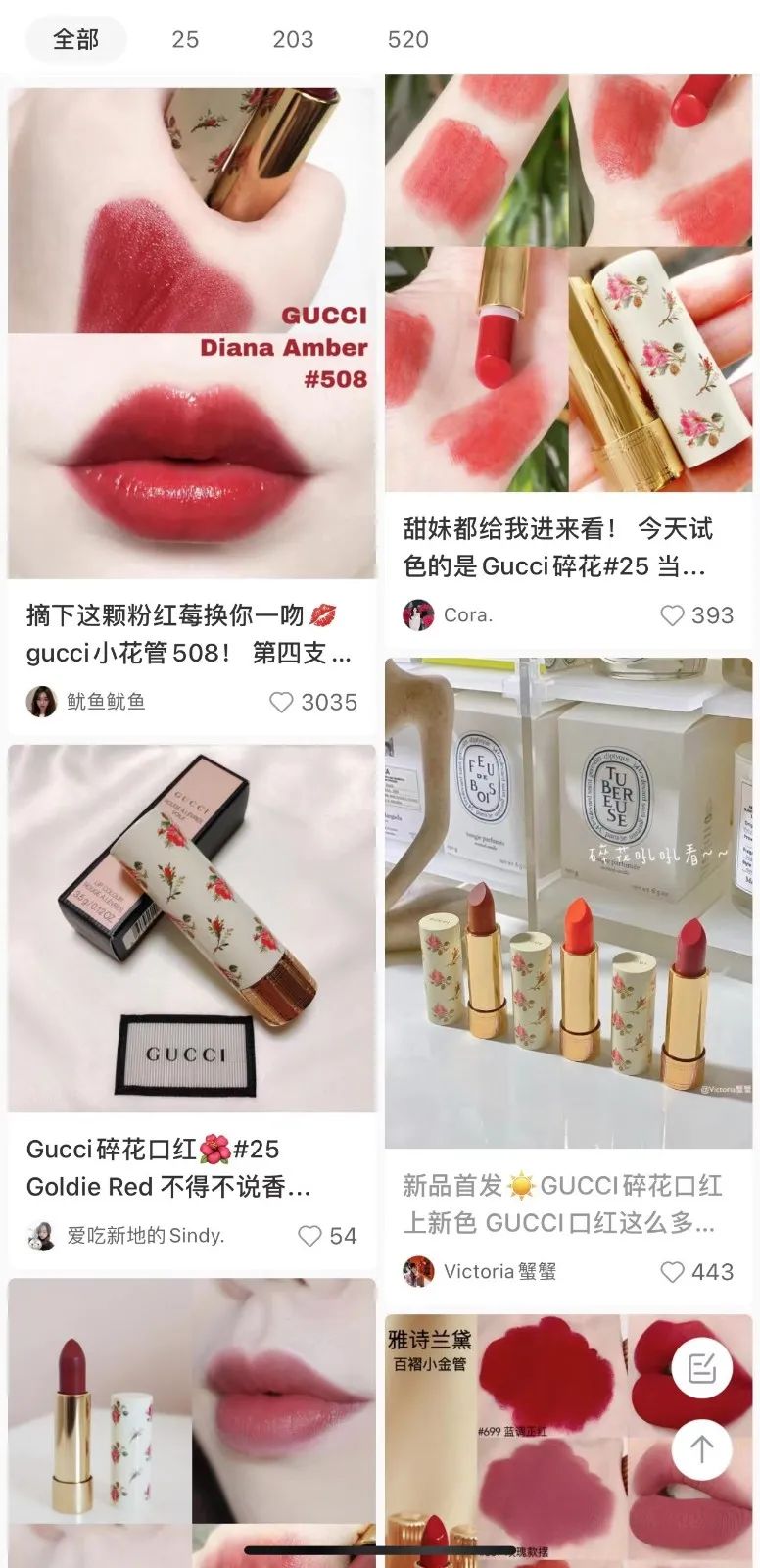Open the Gucci Diana Amber #508 post
The width and height of the screenshot is (760, 1568).
click(192, 333)
